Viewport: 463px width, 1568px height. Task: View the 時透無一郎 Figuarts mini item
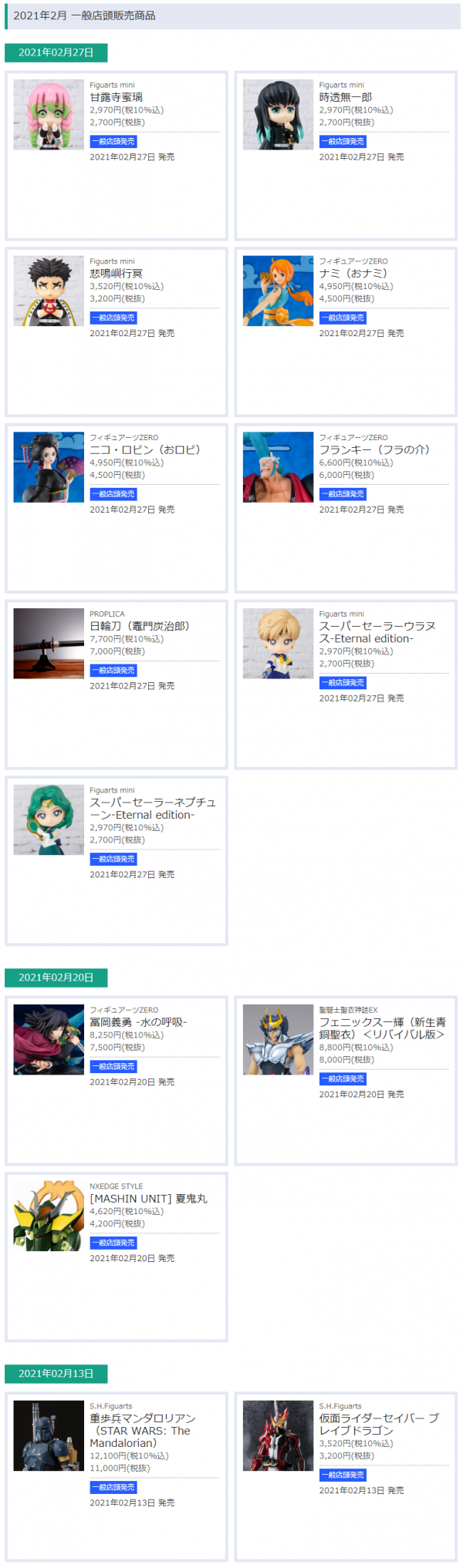click(x=346, y=98)
